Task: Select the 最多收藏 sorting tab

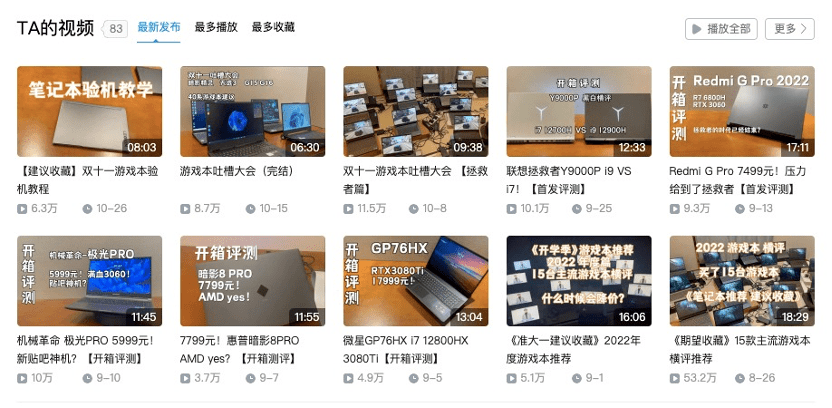Action: (273, 28)
